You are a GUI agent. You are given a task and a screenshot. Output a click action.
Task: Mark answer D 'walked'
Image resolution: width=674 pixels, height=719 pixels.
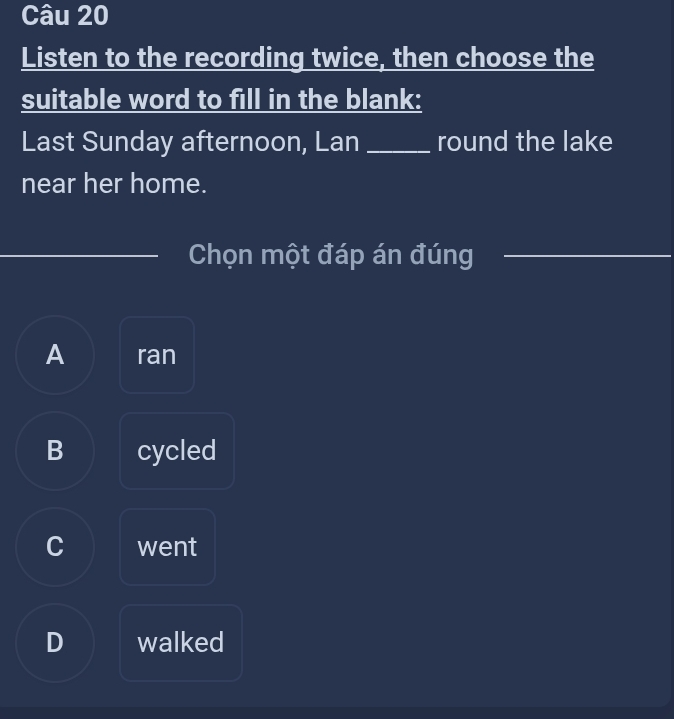pyautogui.click(x=180, y=643)
